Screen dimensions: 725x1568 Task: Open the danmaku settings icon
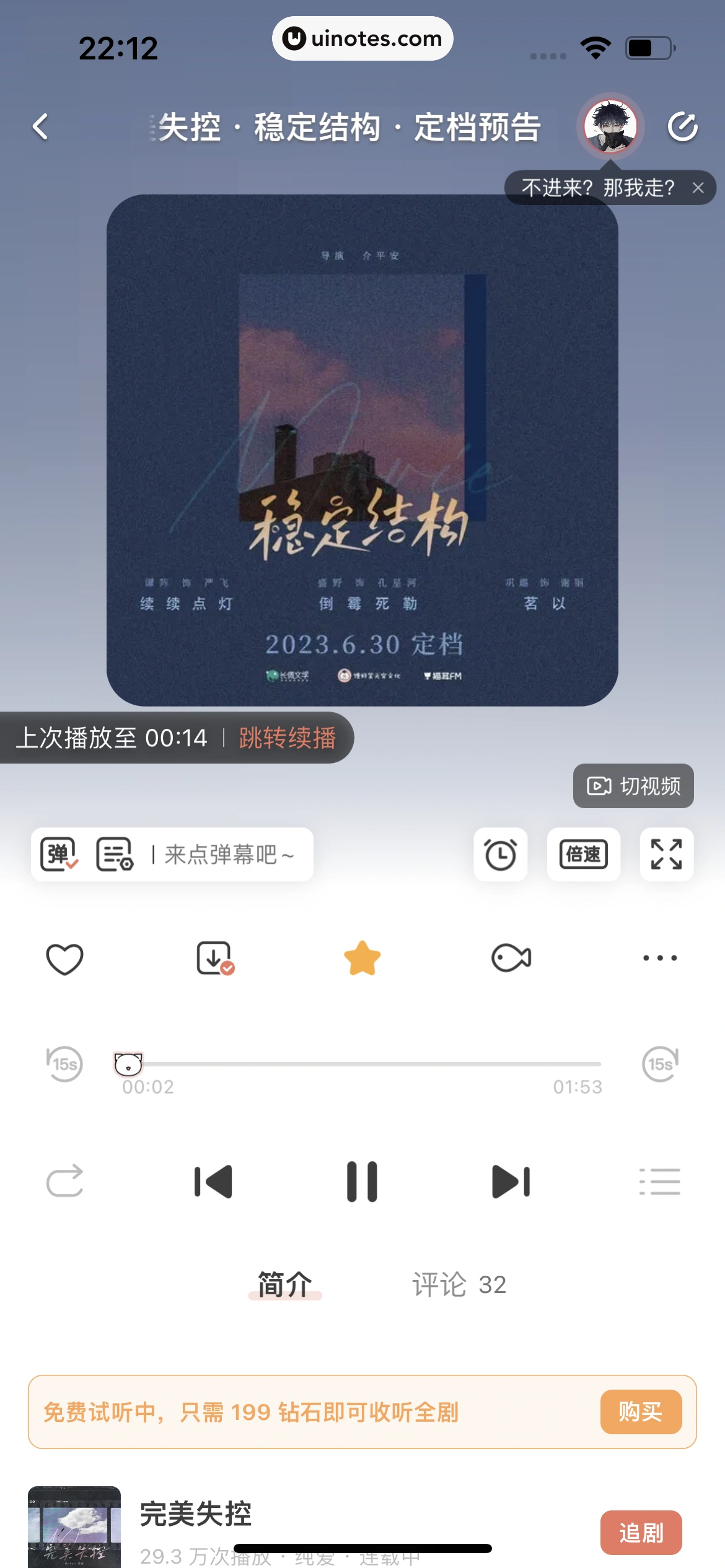pyautogui.click(x=115, y=855)
